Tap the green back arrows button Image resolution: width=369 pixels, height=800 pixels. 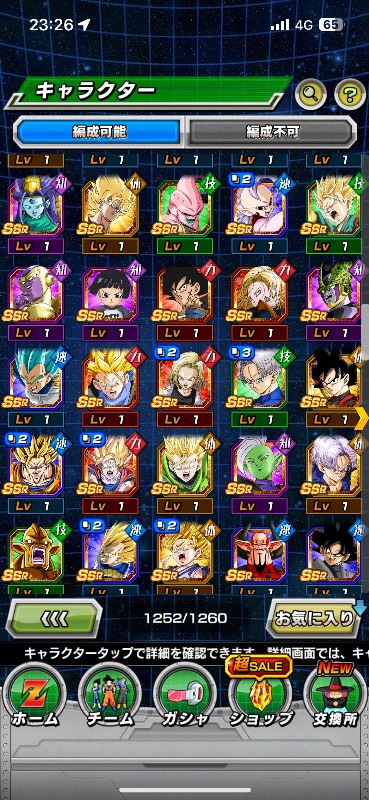(x=54, y=618)
